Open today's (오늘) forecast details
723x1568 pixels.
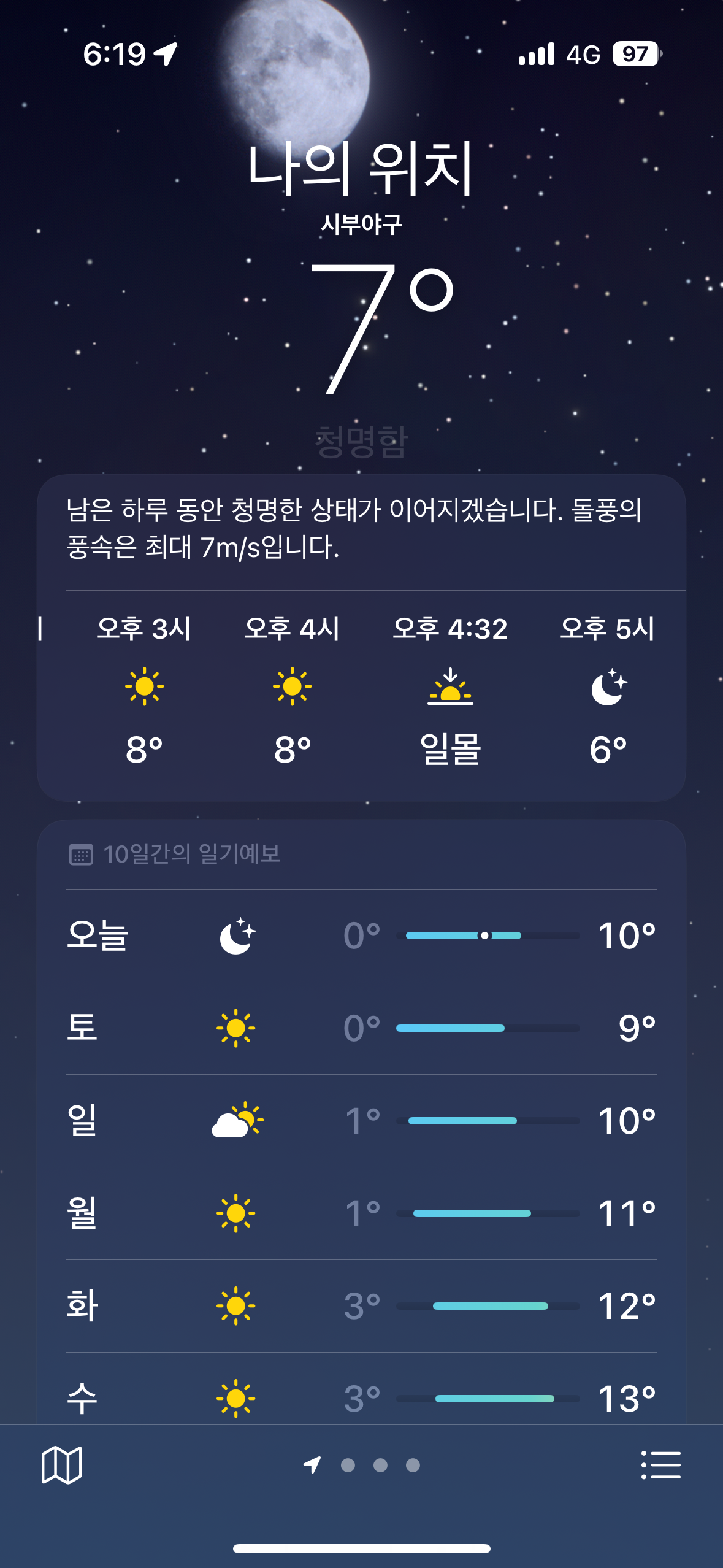point(361,936)
